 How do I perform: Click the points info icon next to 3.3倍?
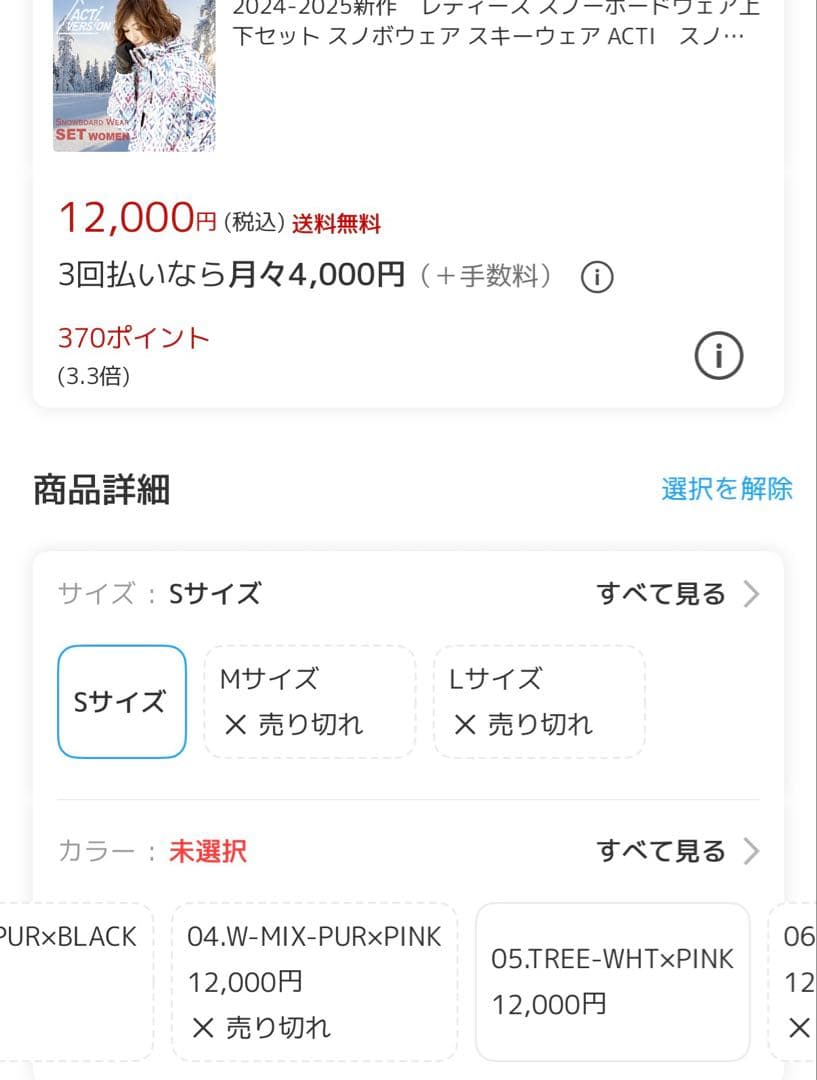click(x=719, y=355)
